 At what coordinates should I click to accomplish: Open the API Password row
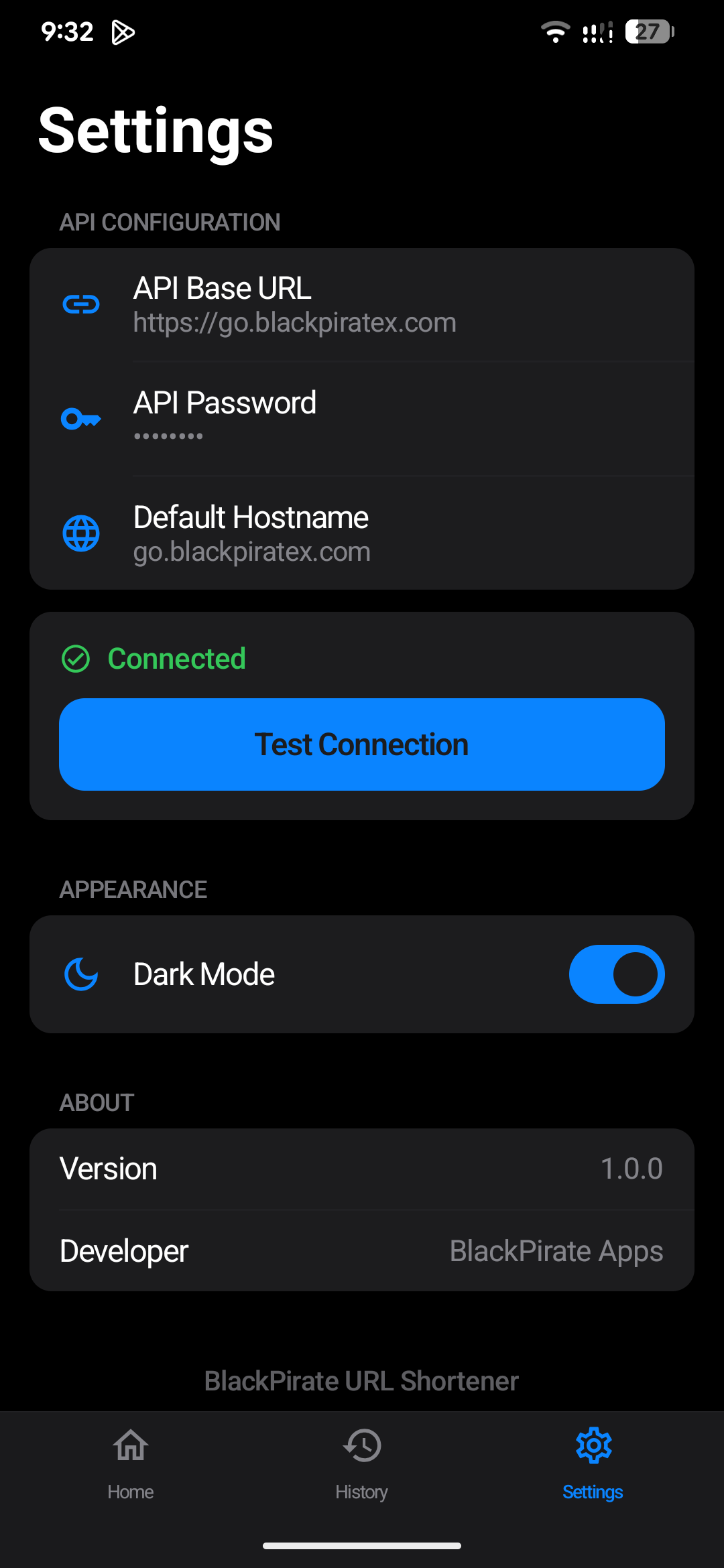[x=362, y=419]
